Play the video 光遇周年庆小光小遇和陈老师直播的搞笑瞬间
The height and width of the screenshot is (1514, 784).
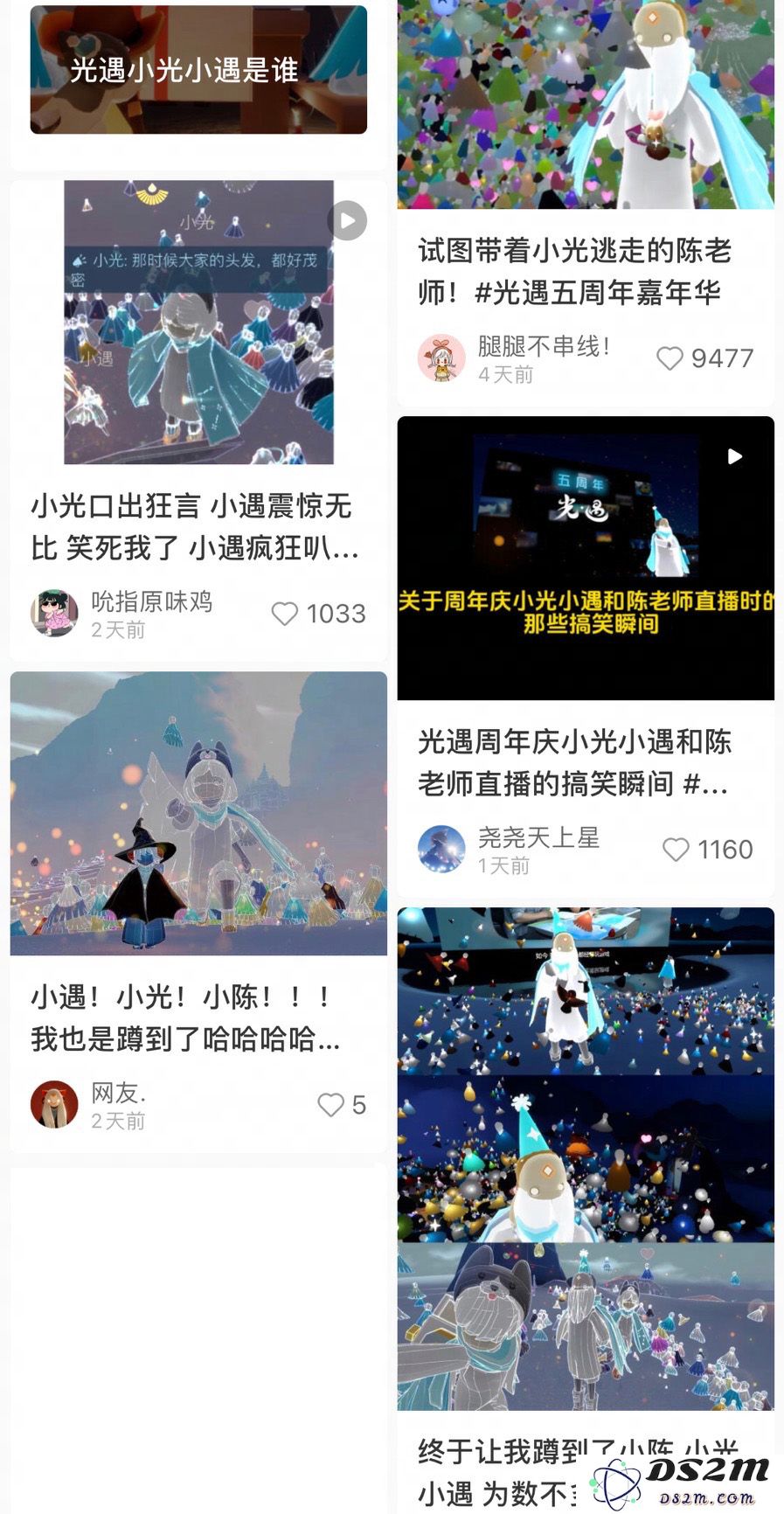click(x=586, y=558)
